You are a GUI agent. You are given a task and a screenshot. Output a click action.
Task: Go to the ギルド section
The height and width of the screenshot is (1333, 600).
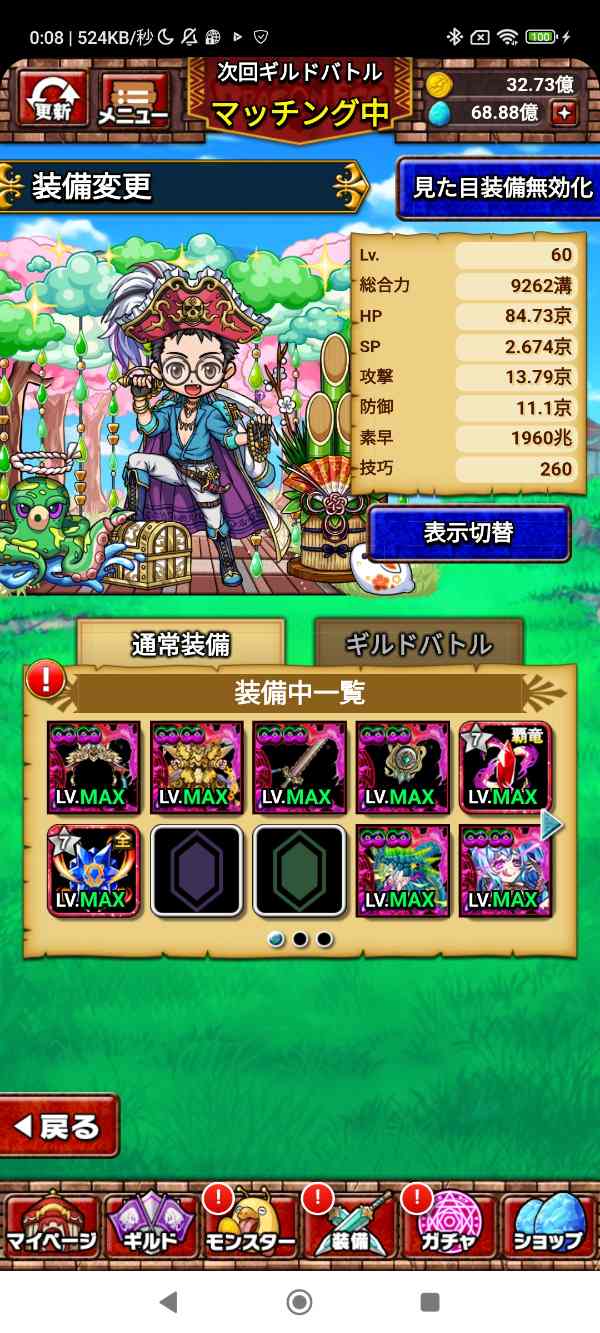[x=150, y=1227]
